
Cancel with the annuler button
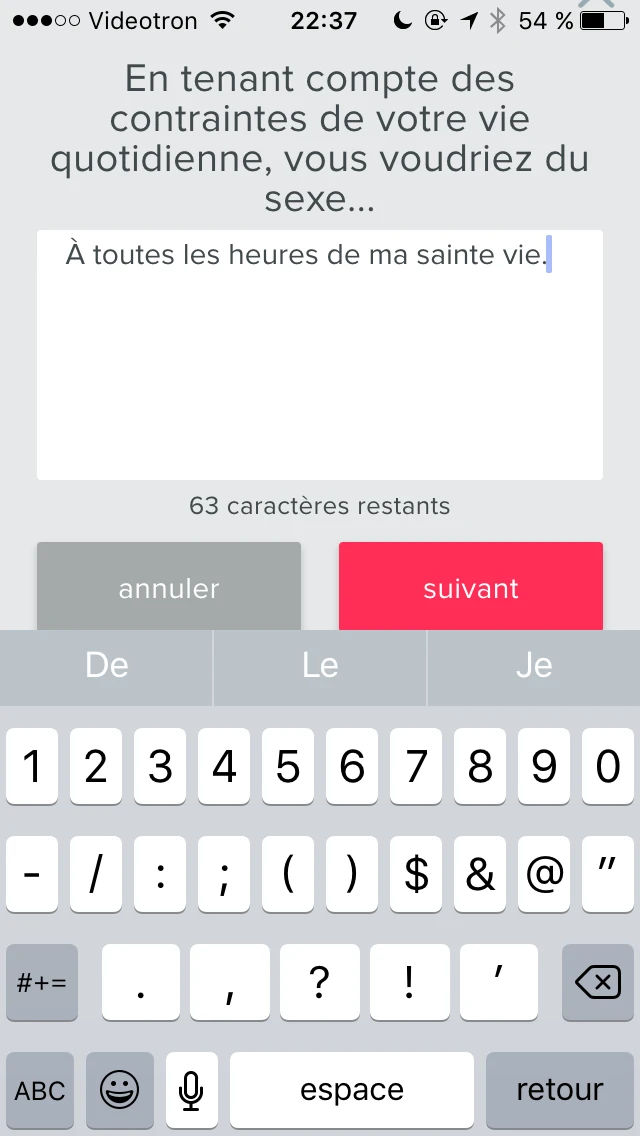(x=169, y=587)
